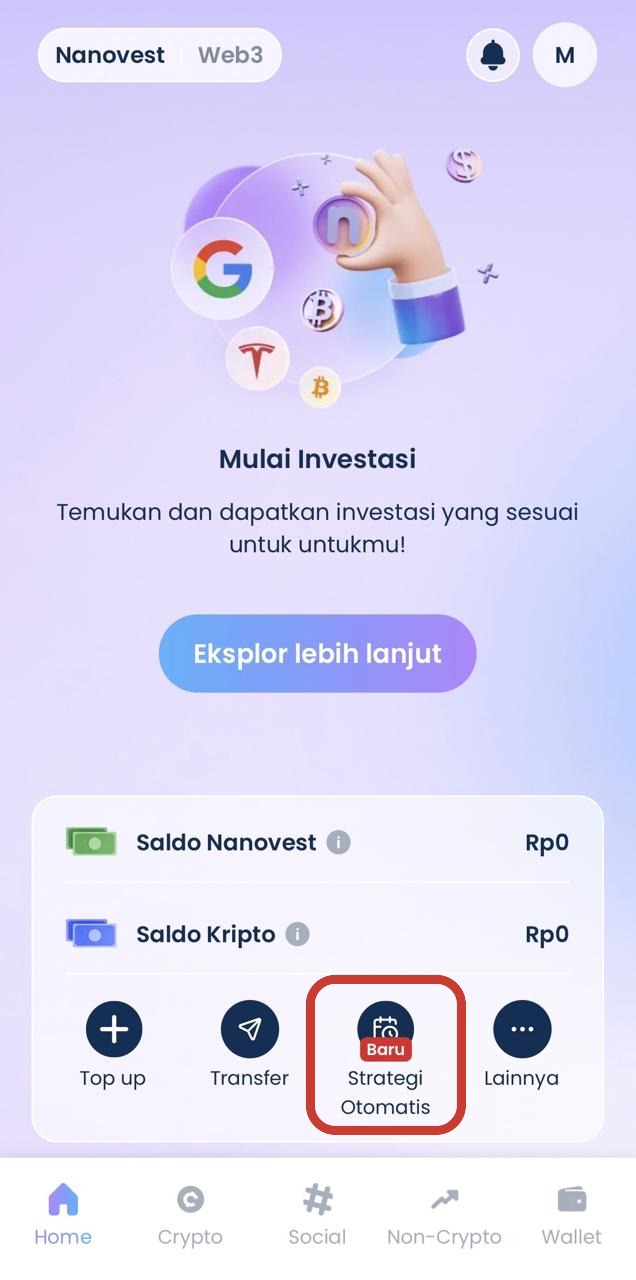Open the notifications bell
Image resolution: width=636 pixels, height=1280 pixels.
click(x=493, y=55)
